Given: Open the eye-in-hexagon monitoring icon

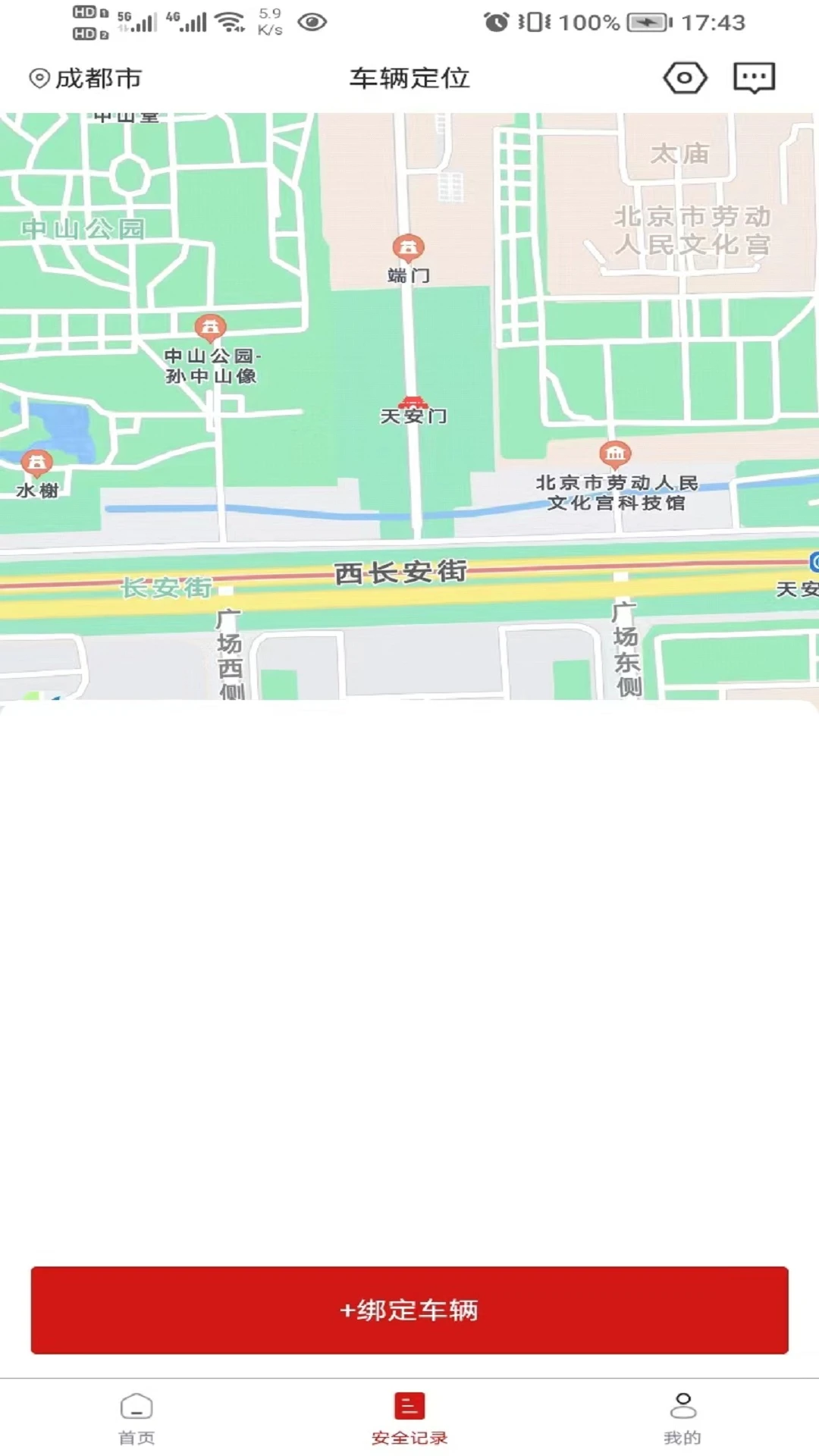Looking at the screenshot, I should [x=683, y=77].
